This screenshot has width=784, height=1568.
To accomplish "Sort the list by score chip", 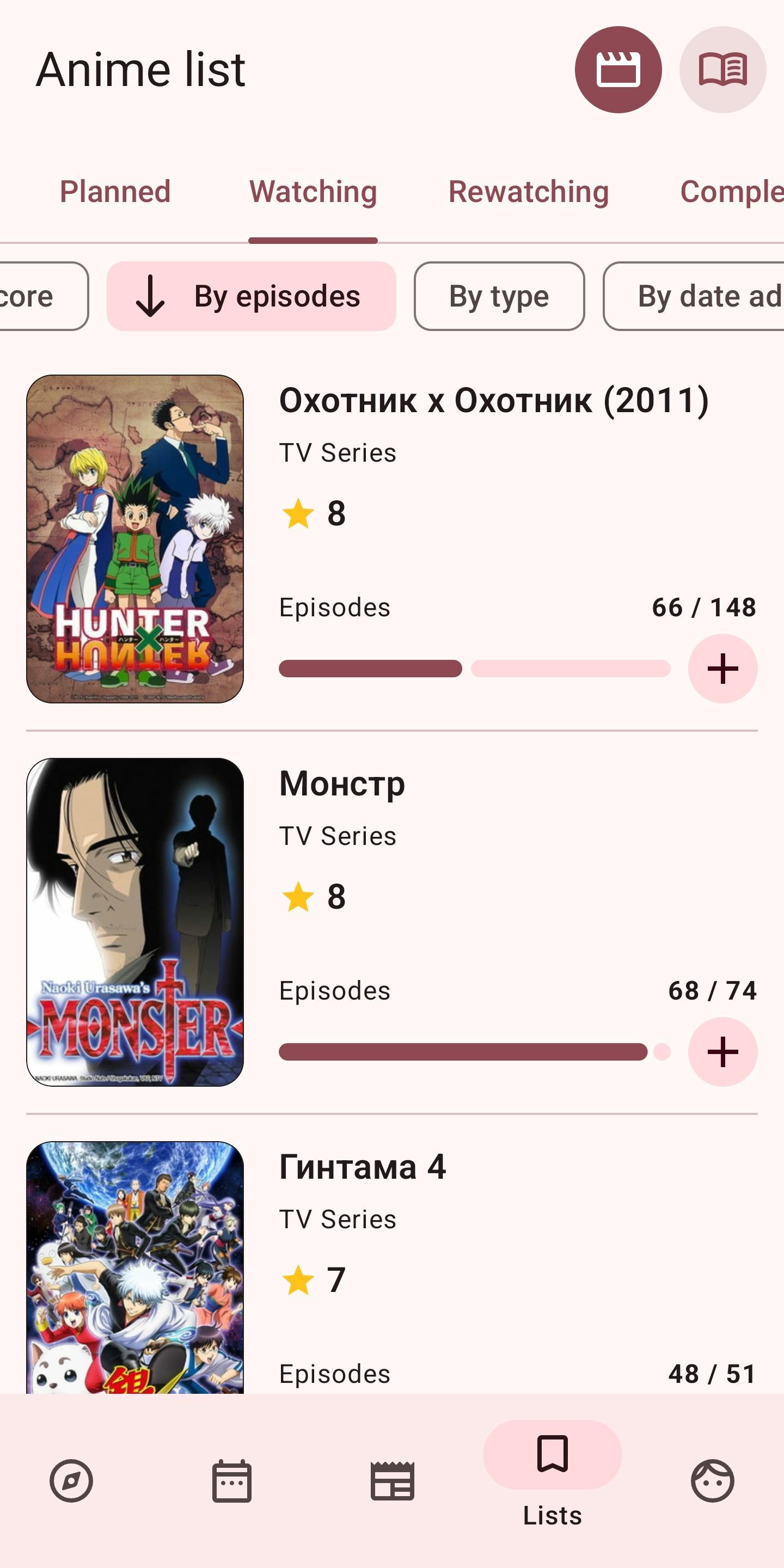I will pyautogui.click(x=36, y=296).
